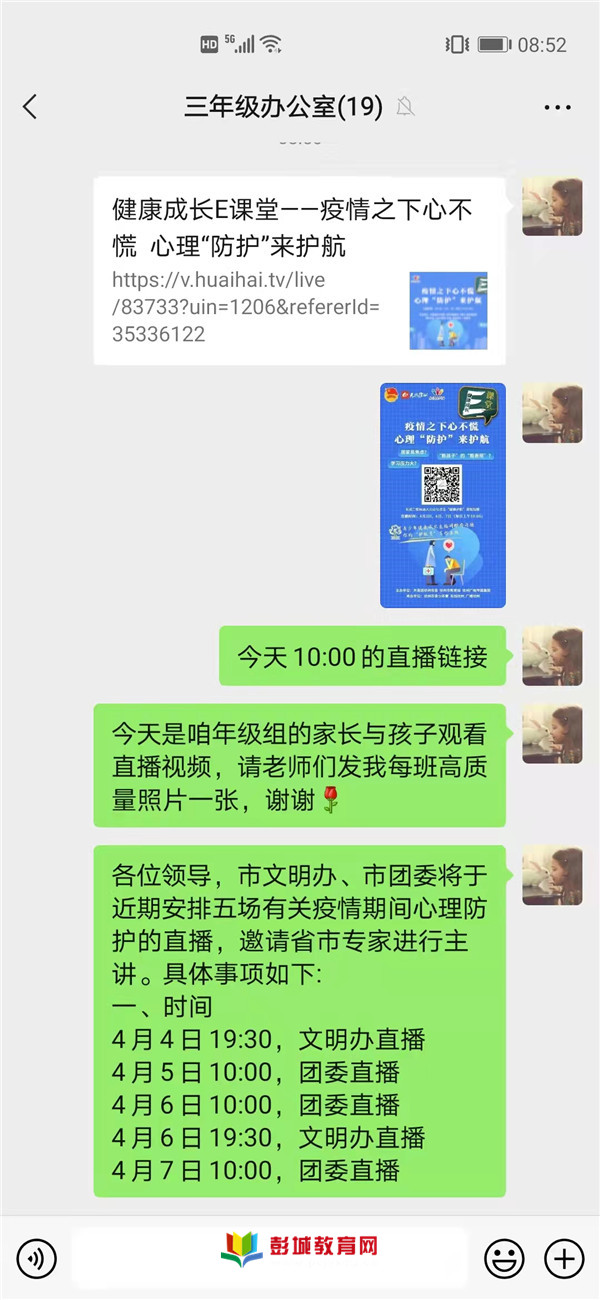The image size is (600, 1300).
Task: Switch to voice message input
Action: [x=36, y=1257]
